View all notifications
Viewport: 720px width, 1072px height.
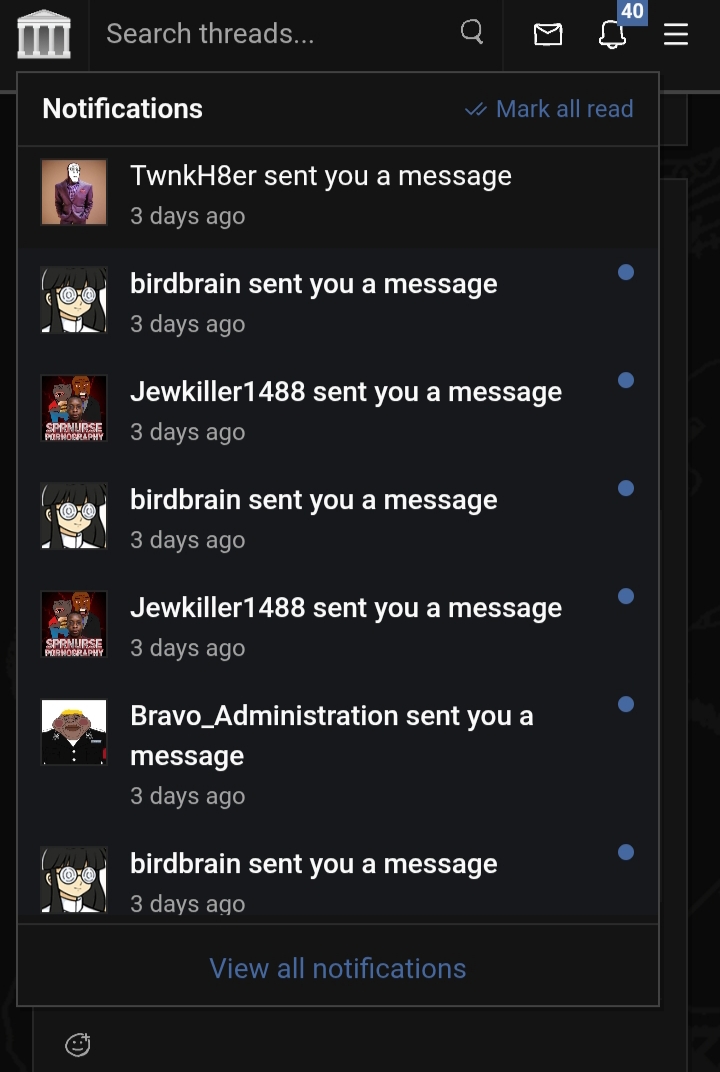click(338, 968)
